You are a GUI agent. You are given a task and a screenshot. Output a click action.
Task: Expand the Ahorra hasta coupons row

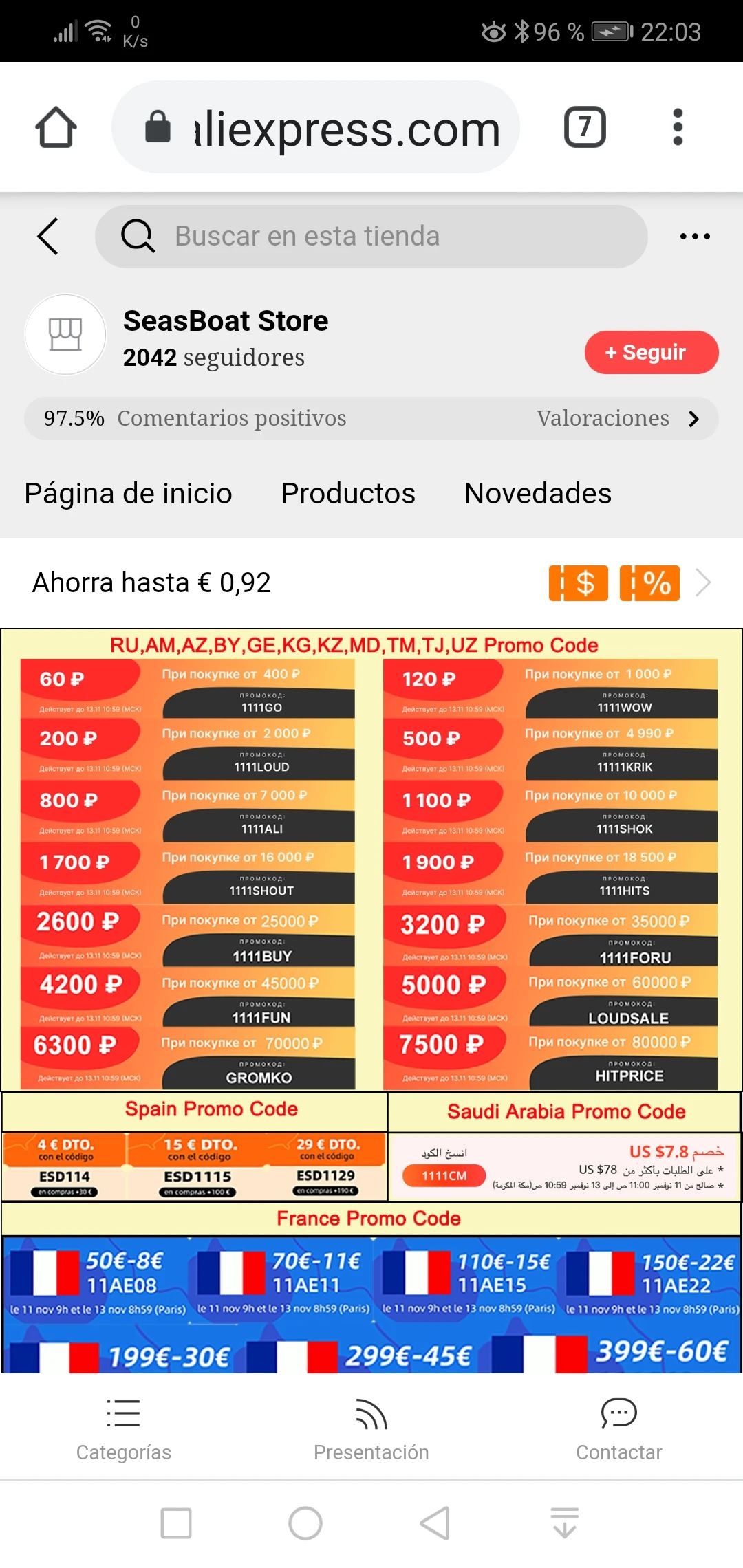(371, 582)
